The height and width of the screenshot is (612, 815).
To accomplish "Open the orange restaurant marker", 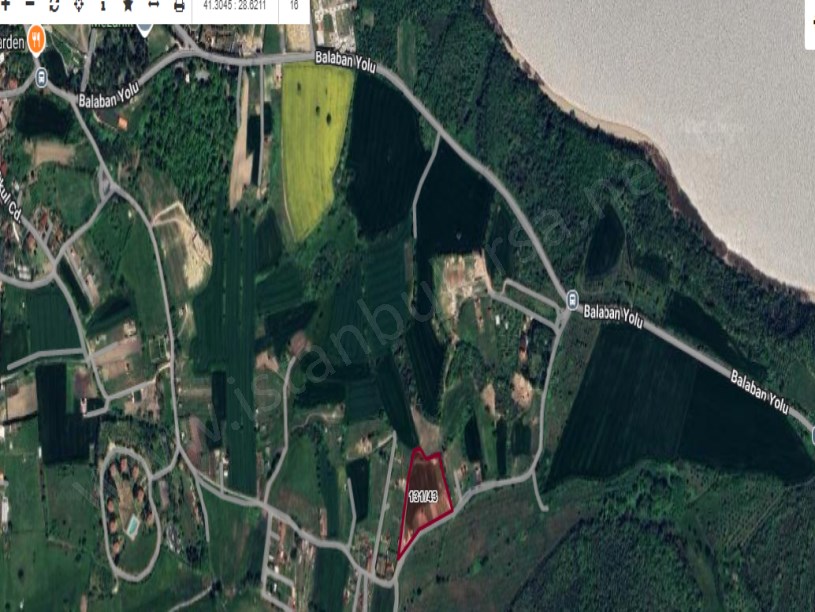I will [x=36, y=39].
